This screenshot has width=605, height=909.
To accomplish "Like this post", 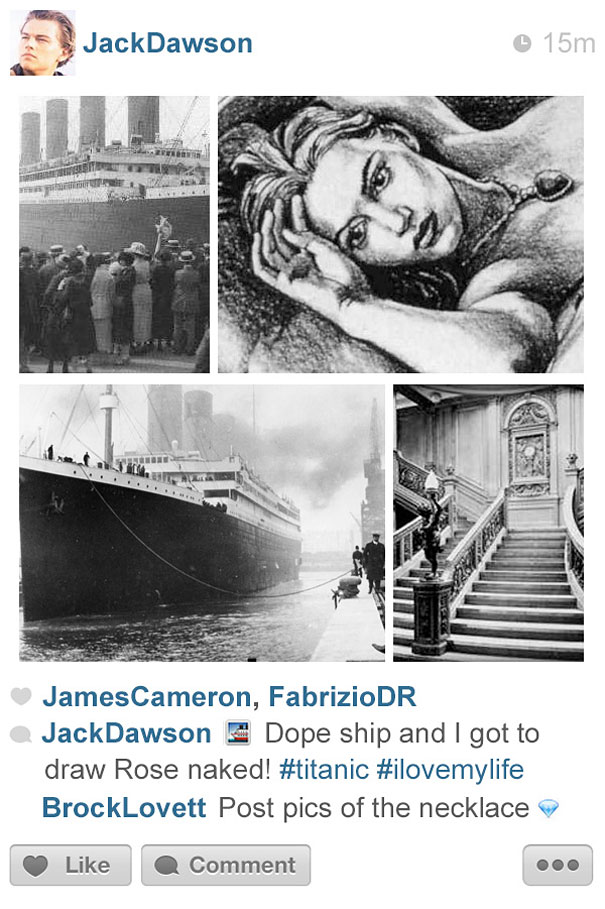I will [70, 865].
